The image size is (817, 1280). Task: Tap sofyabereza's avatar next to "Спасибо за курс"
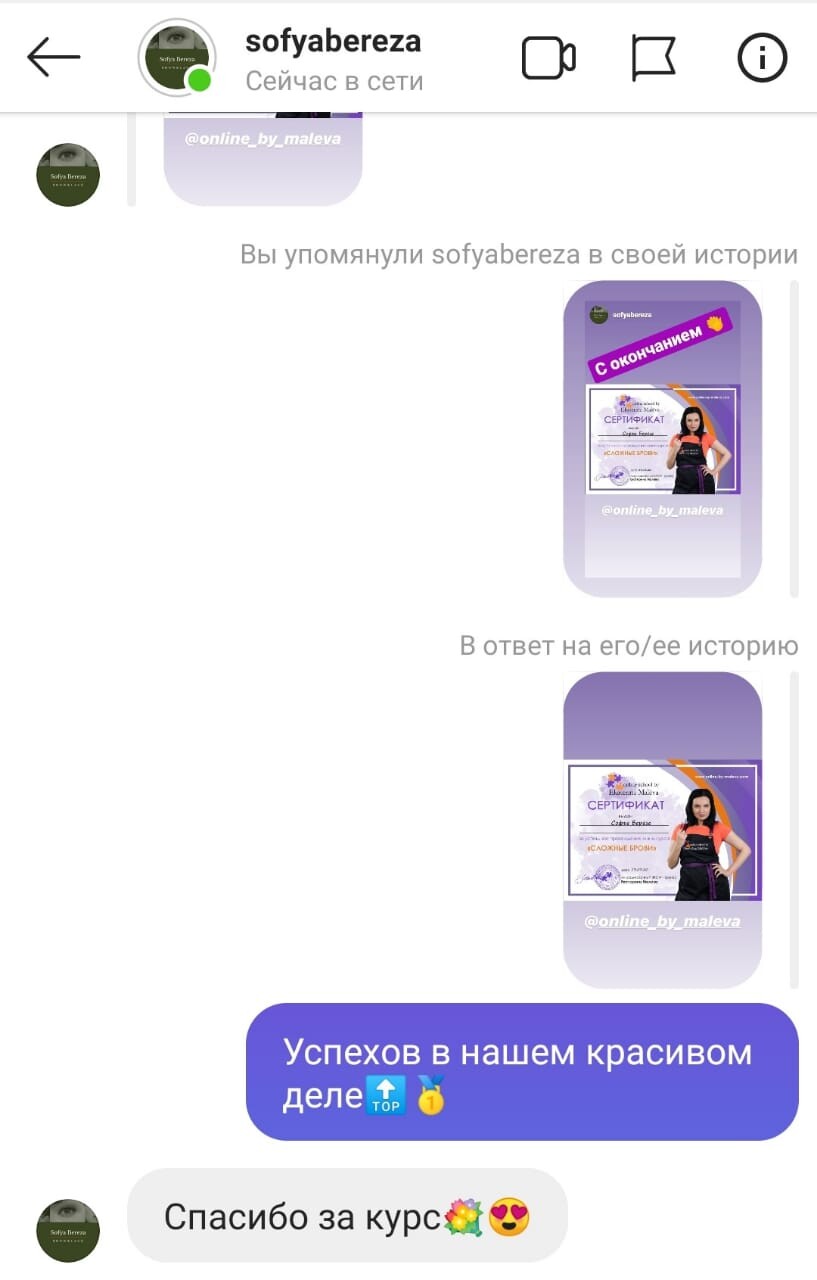pyautogui.click(x=68, y=1230)
